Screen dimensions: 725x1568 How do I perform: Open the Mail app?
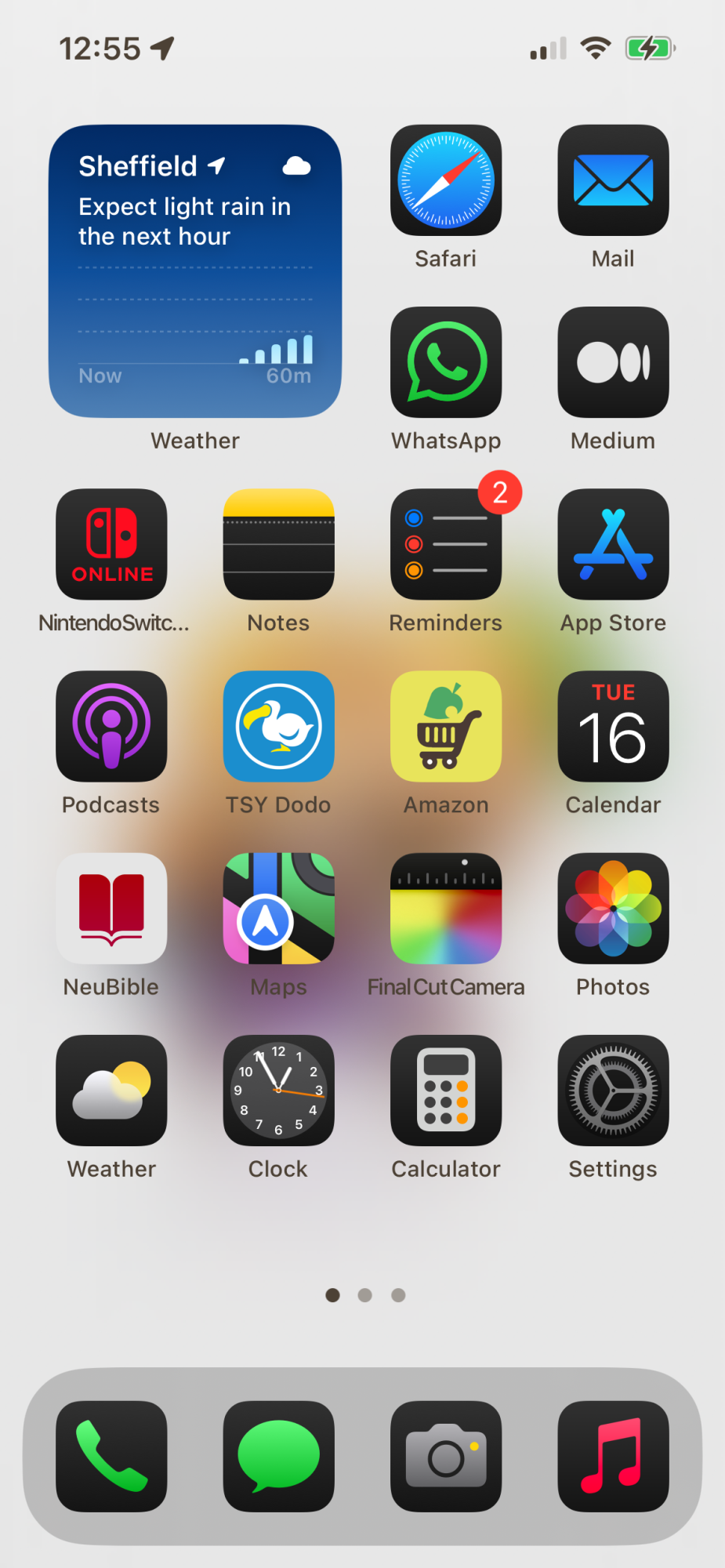point(613,180)
